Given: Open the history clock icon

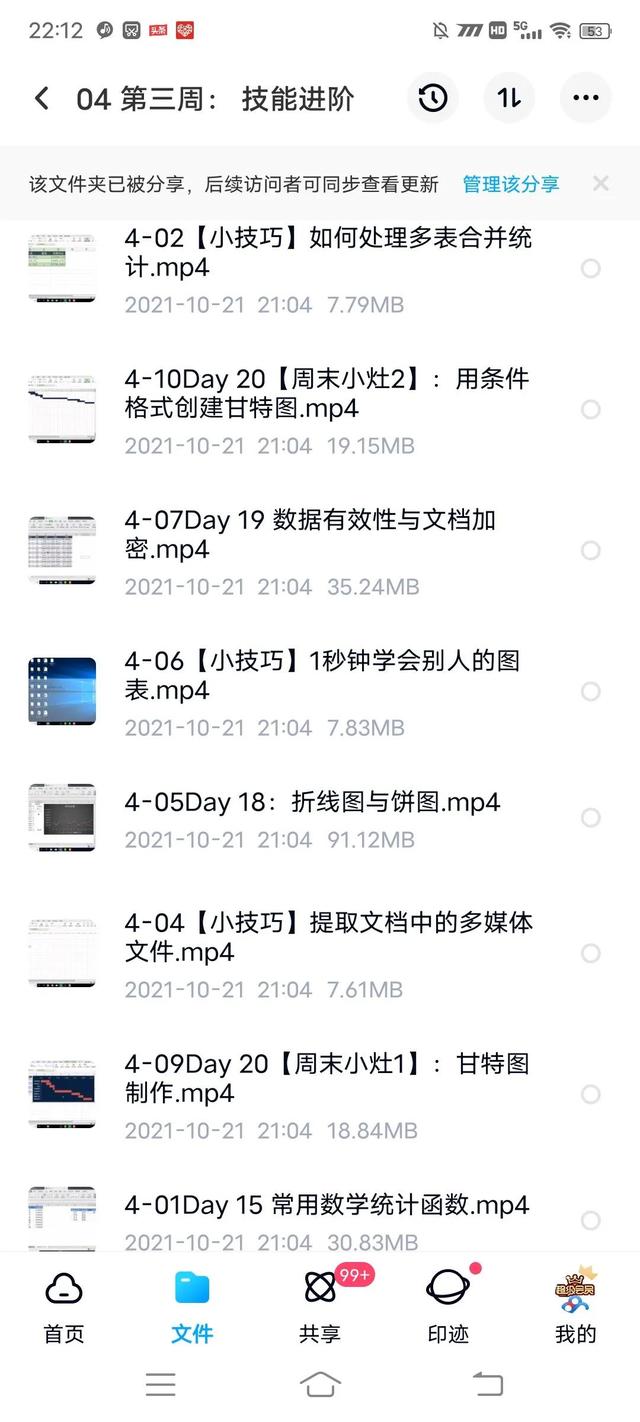Looking at the screenshot, I should [433, 98].
